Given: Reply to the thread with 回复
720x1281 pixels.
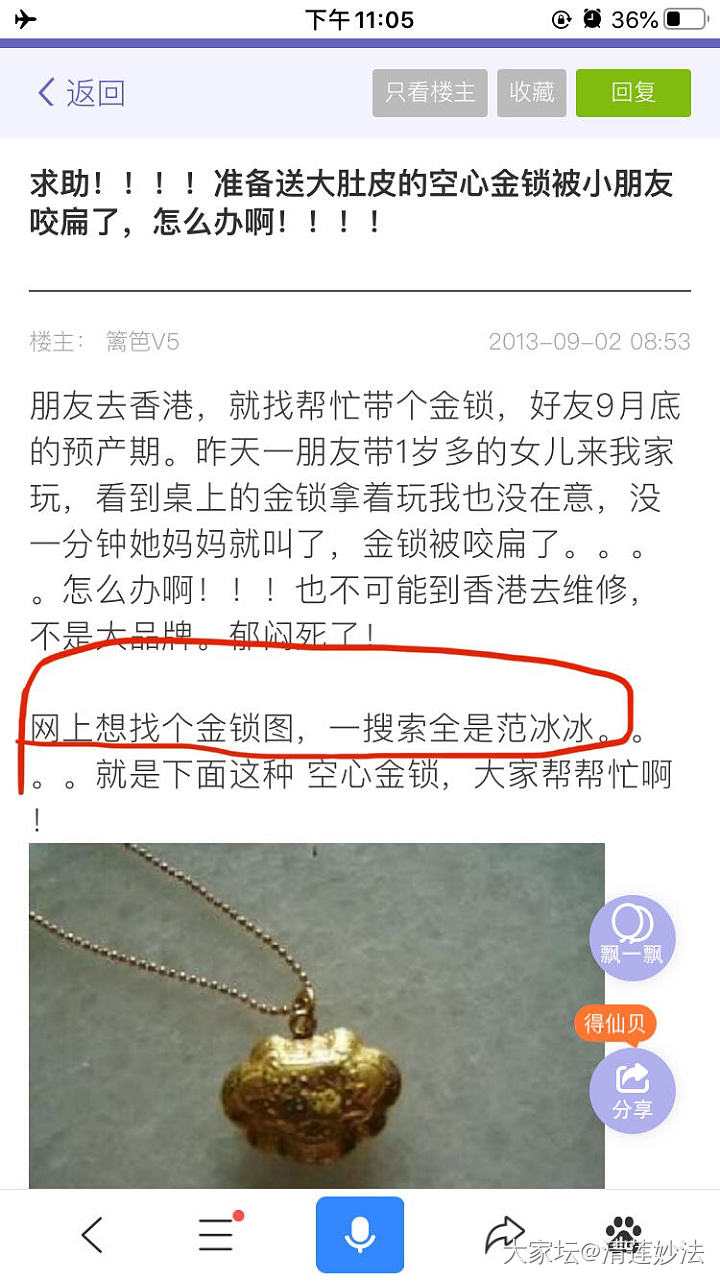Looking at the screenshot, I should [633, 93].
